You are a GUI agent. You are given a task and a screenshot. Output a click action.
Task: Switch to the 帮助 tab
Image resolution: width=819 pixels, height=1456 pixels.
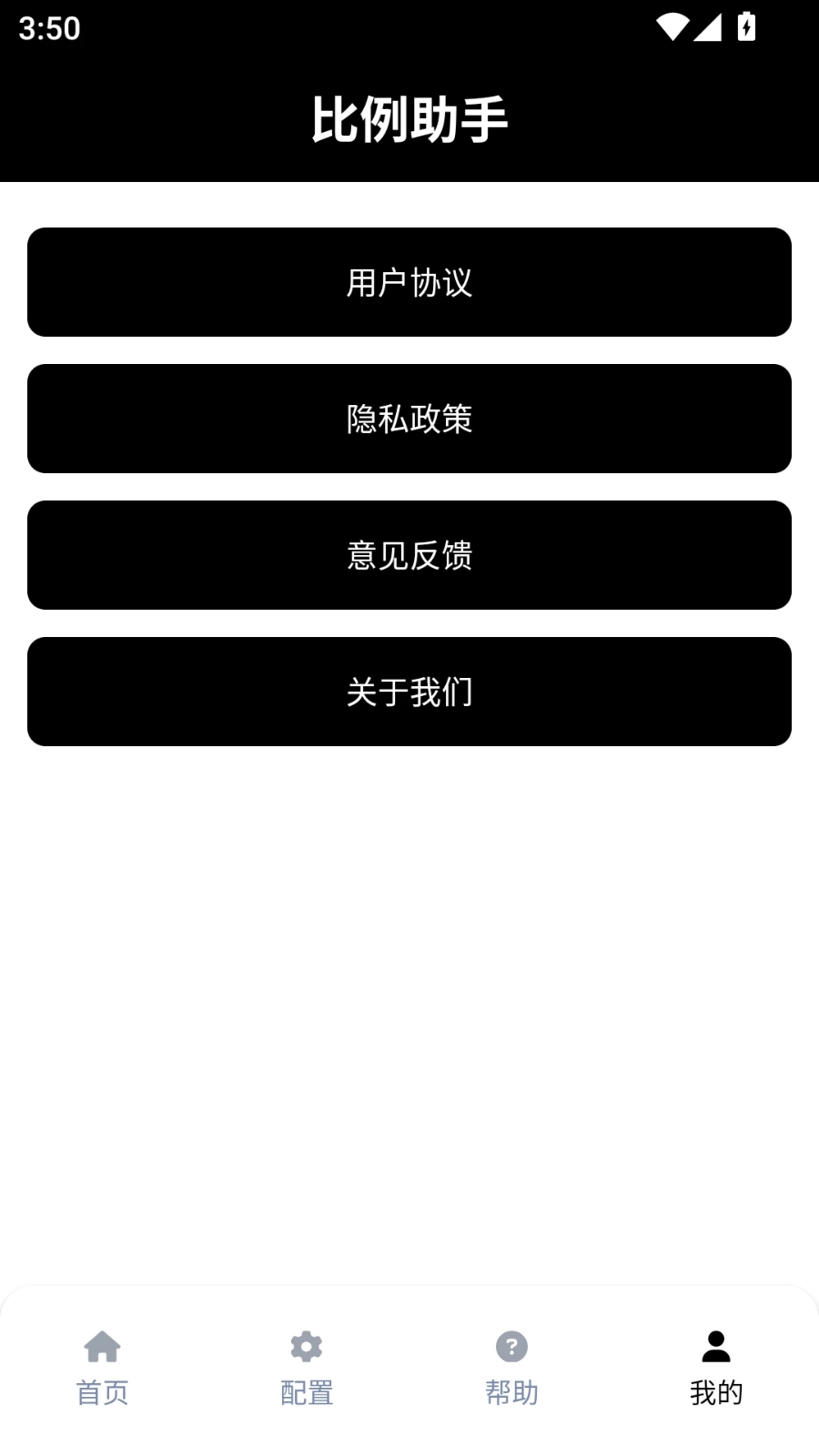click(511, 1391)
